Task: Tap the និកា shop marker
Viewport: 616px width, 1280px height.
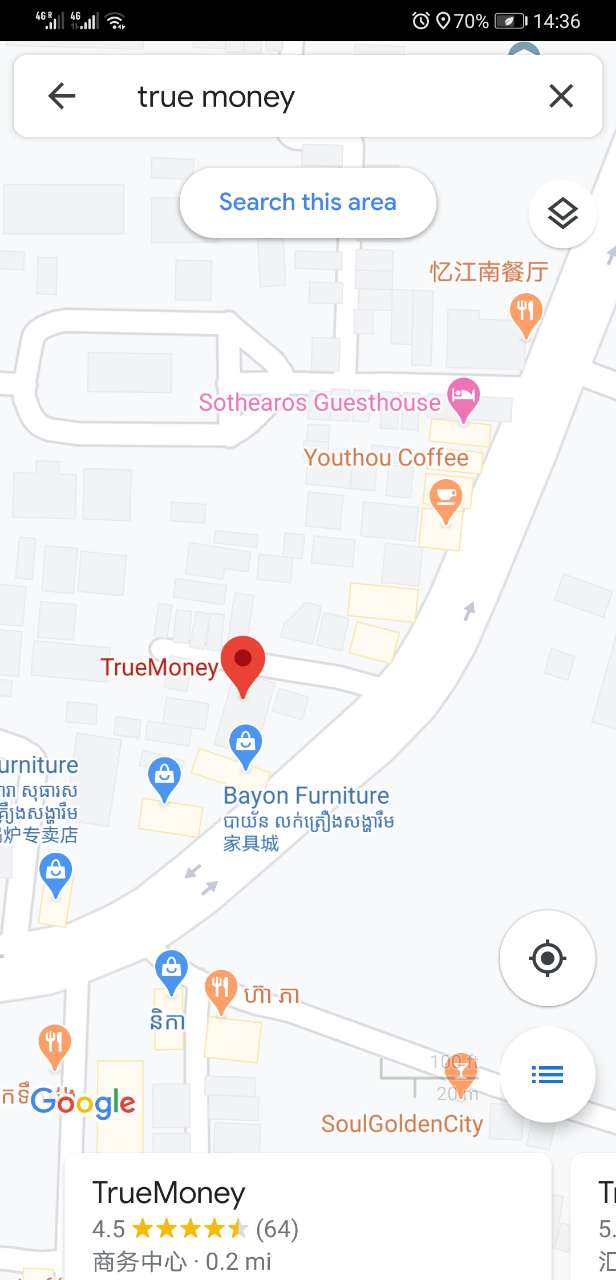Action: [x=171, y=970]
